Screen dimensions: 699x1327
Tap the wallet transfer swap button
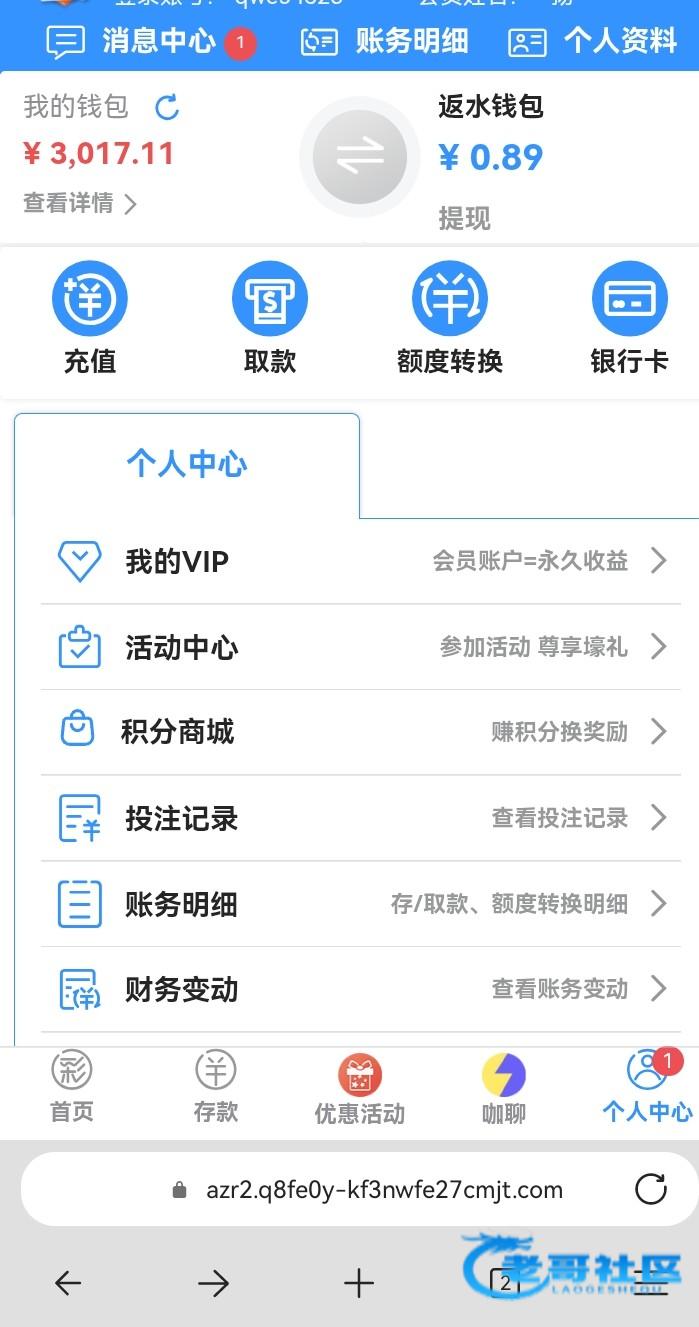pos(360,157)
